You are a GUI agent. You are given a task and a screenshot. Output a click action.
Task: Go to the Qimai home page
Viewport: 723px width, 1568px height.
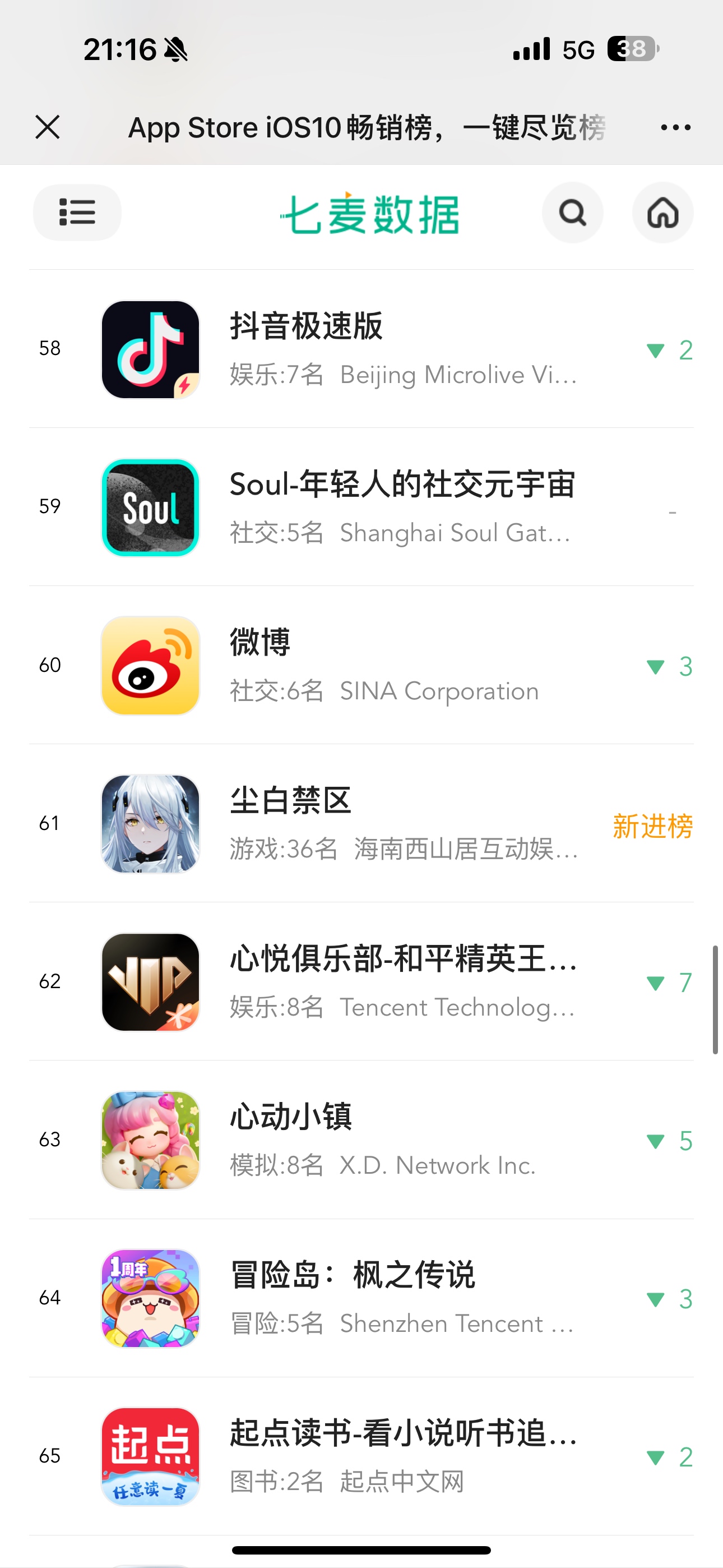662,213
